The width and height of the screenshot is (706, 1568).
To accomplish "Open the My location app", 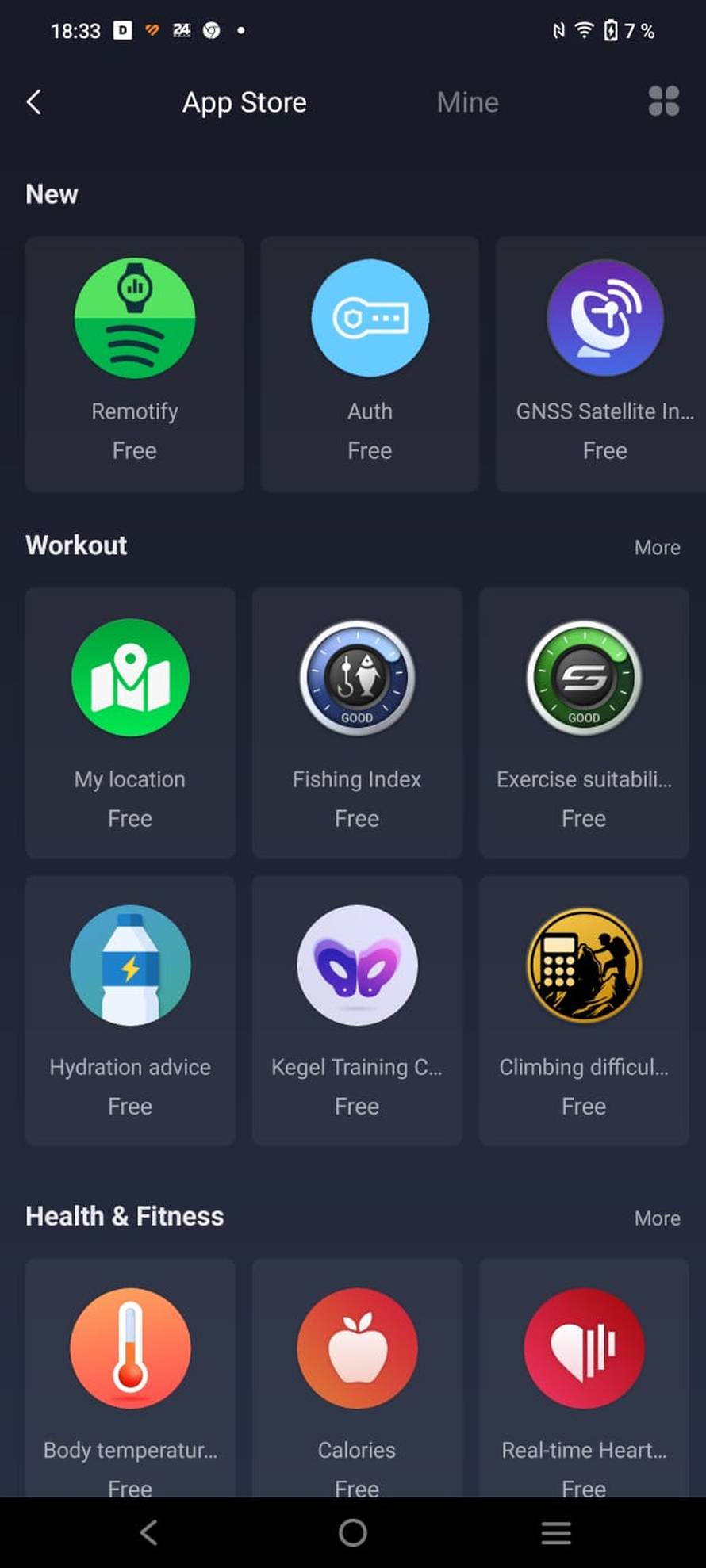I will coord(130,721).
